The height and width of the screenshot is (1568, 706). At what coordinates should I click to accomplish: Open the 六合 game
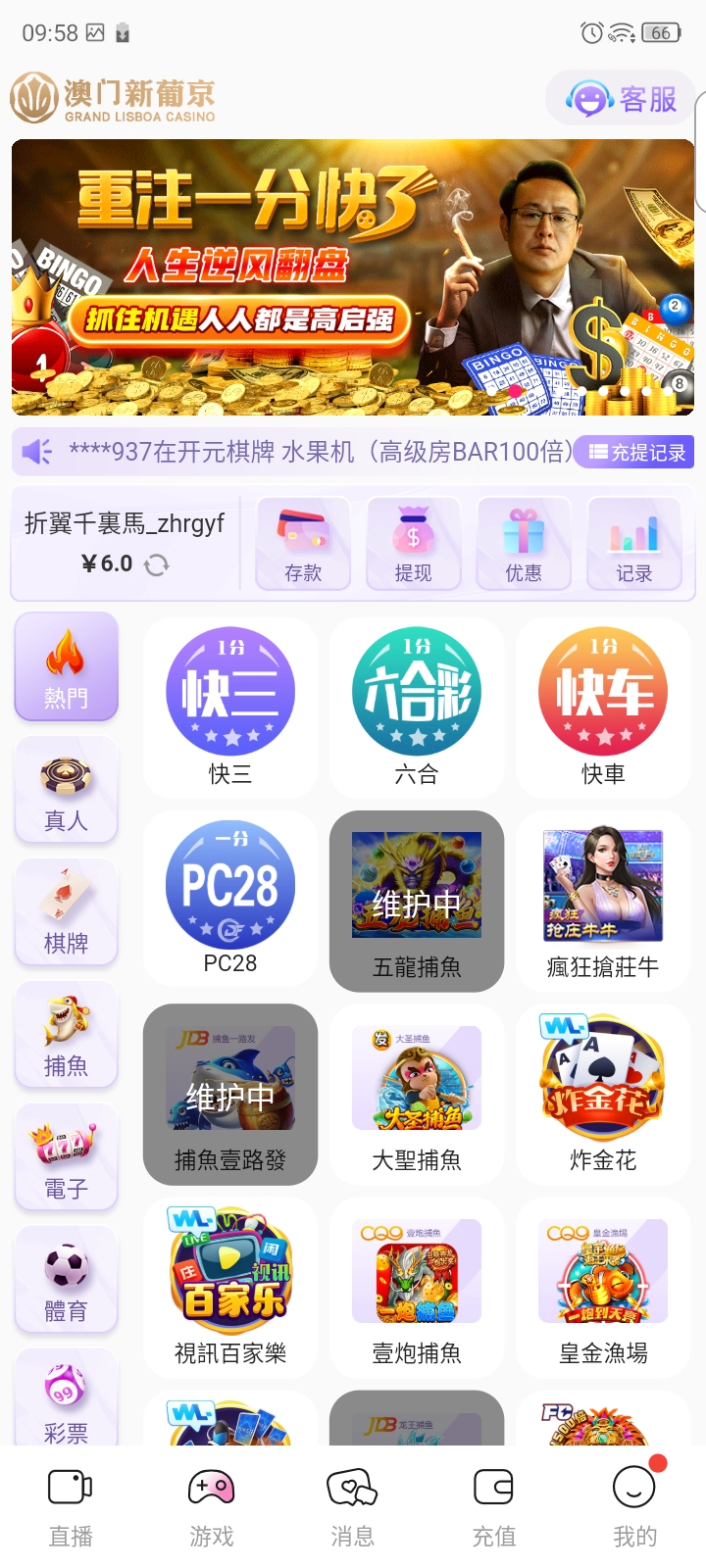point(417,707)
